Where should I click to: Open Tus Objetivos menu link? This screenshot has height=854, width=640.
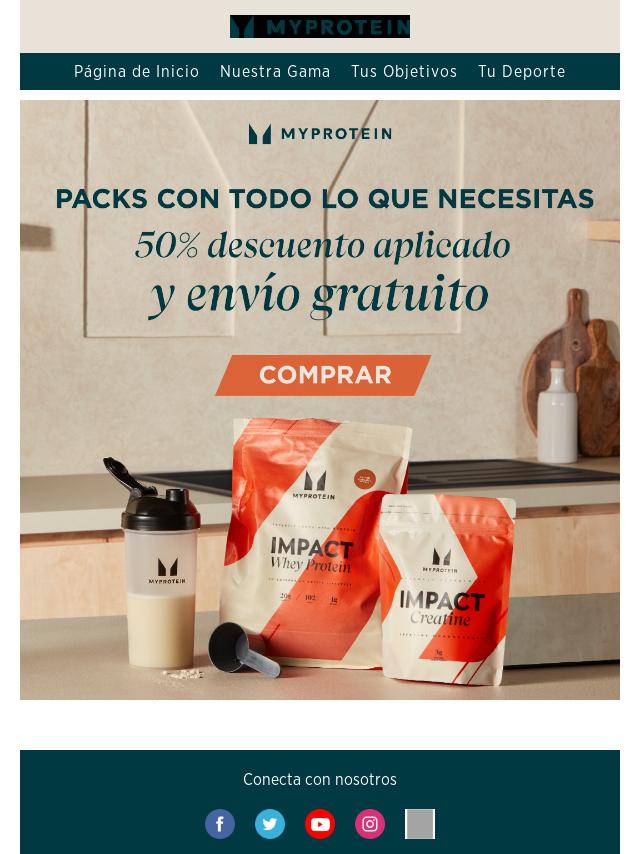point(404,72)
